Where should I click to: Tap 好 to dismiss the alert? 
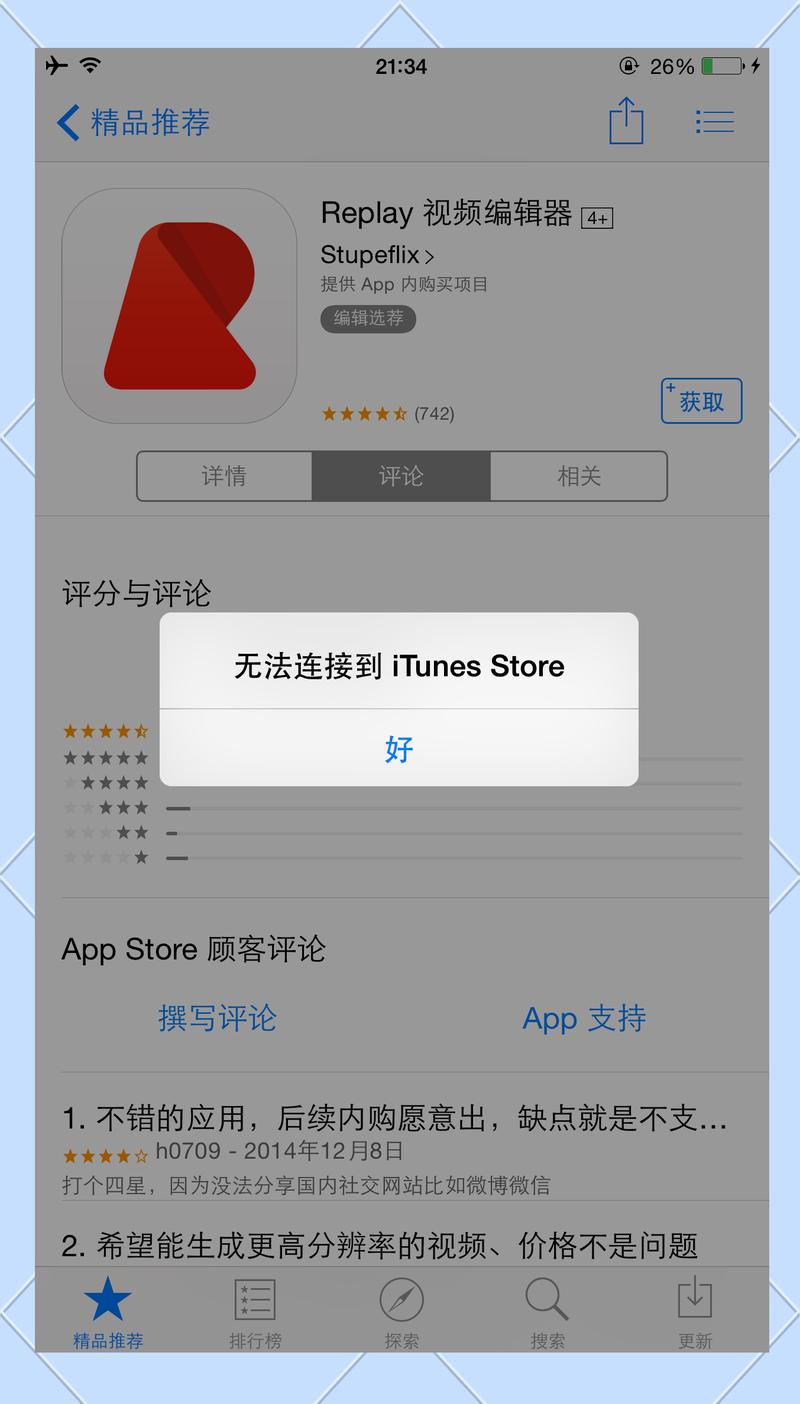click(x=398, y=750)
